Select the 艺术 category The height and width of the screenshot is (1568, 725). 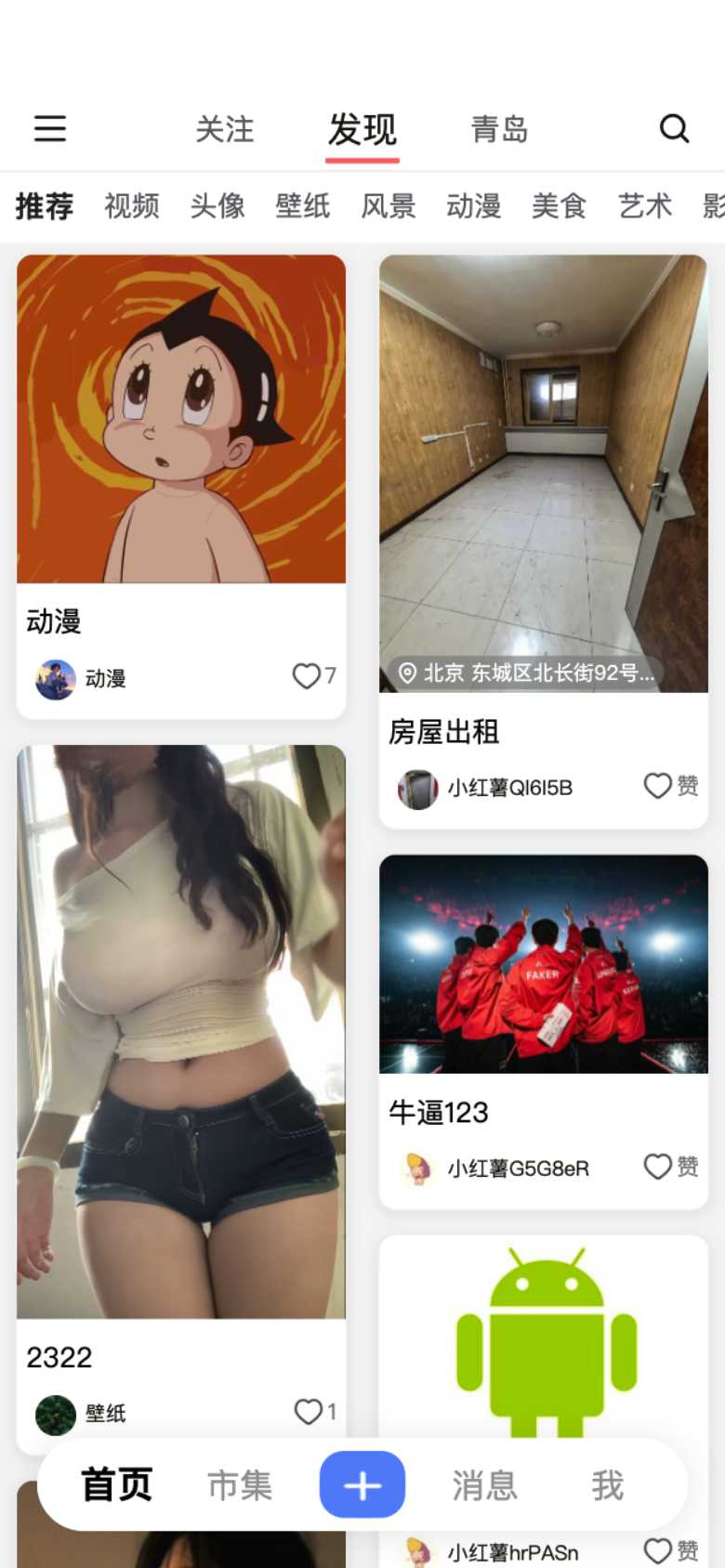(x=645, y=205)
